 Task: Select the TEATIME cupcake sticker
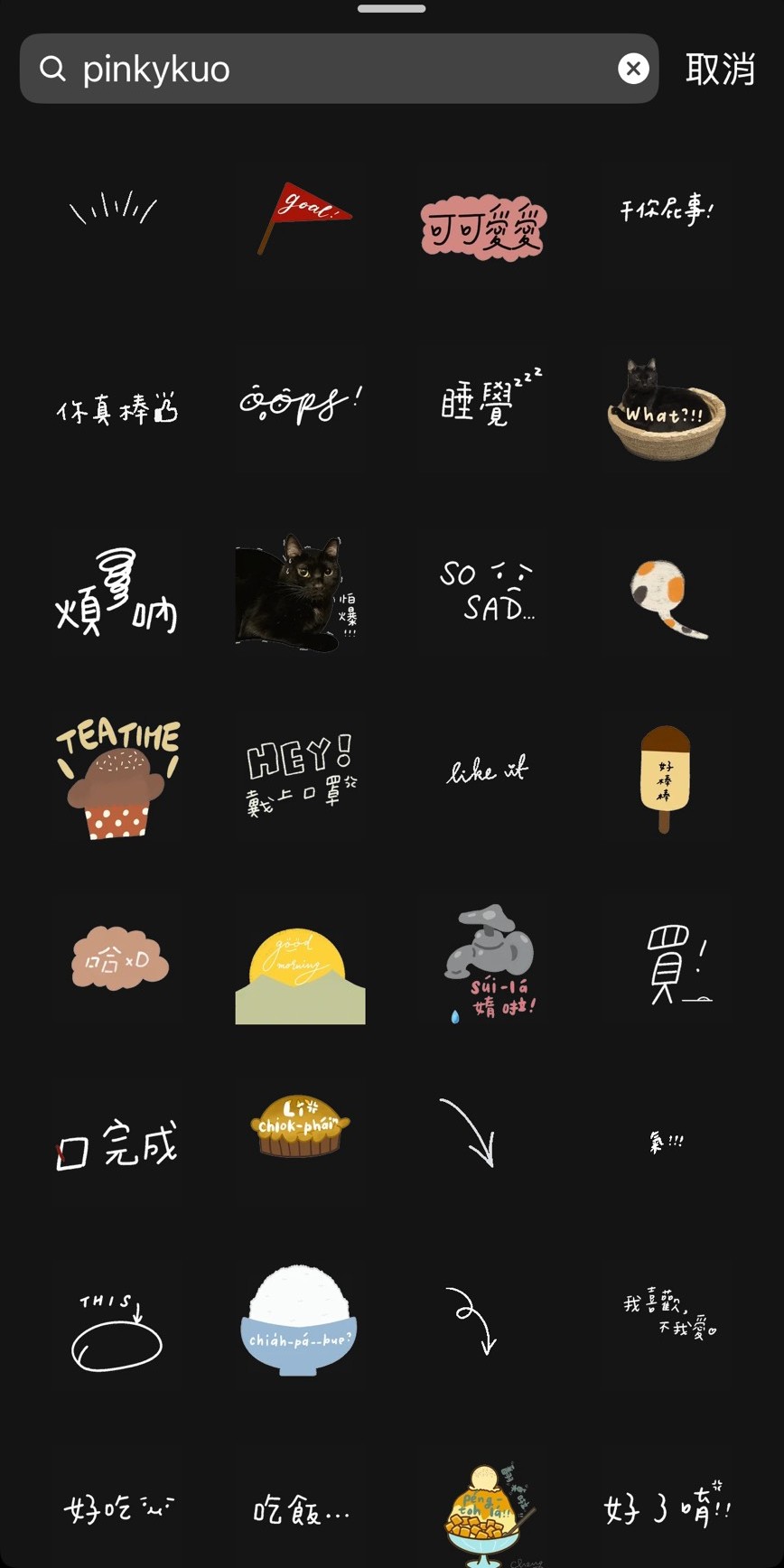tap(118, 779)
